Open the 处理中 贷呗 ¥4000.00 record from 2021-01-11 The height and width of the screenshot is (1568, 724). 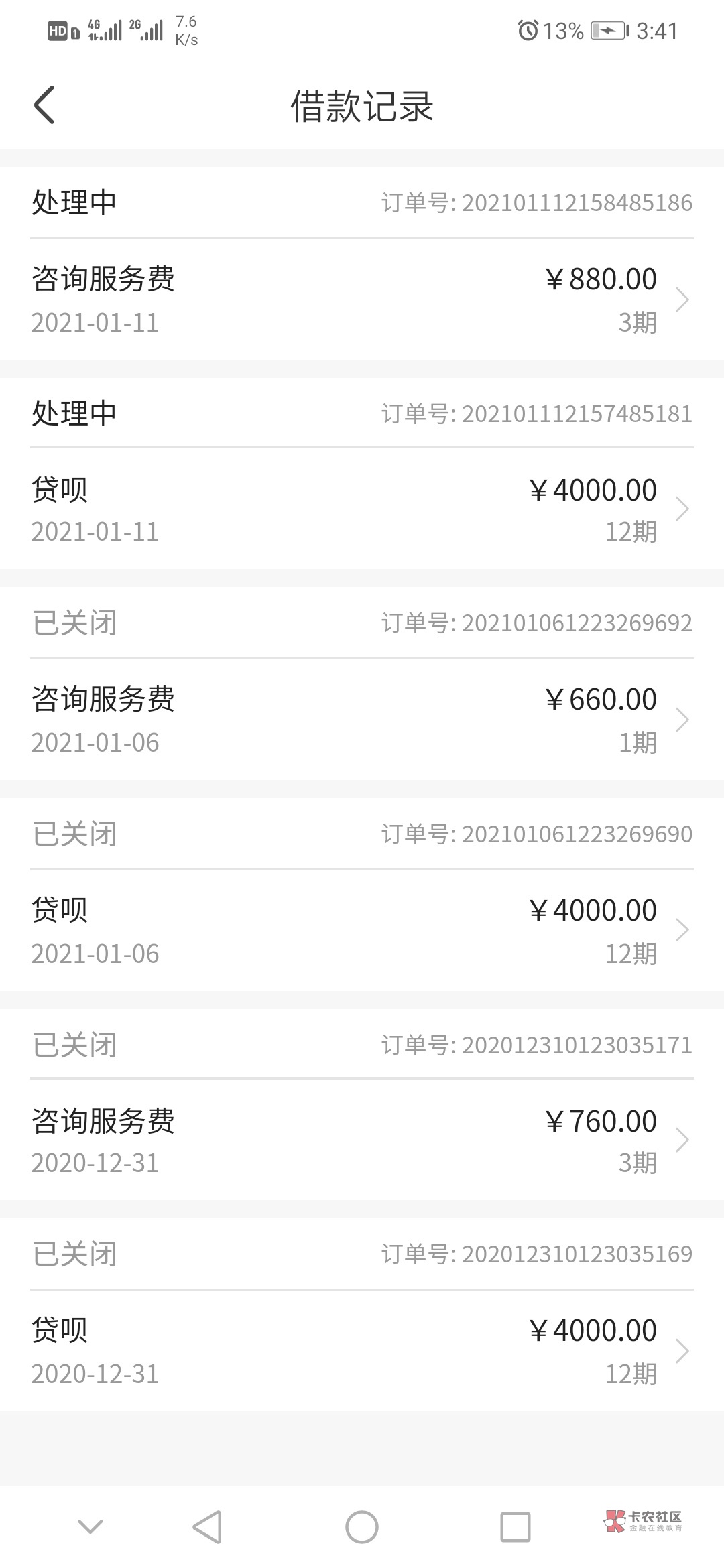click(362, 509)
